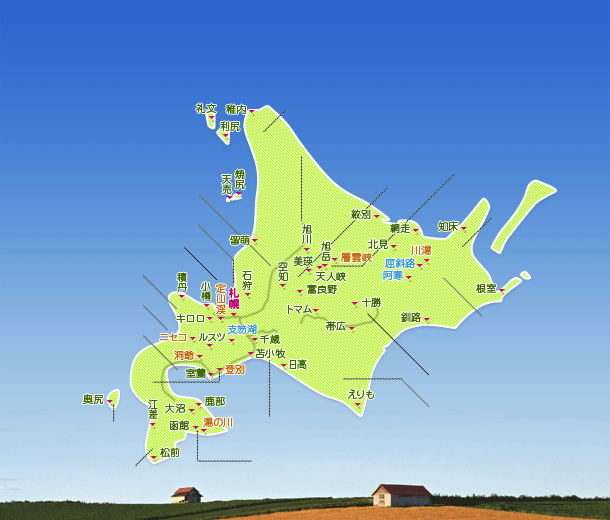This screenshot has width=610, height=520.
Task: Select Sapporo (札幌) on the map
Action: click(233, 301)
